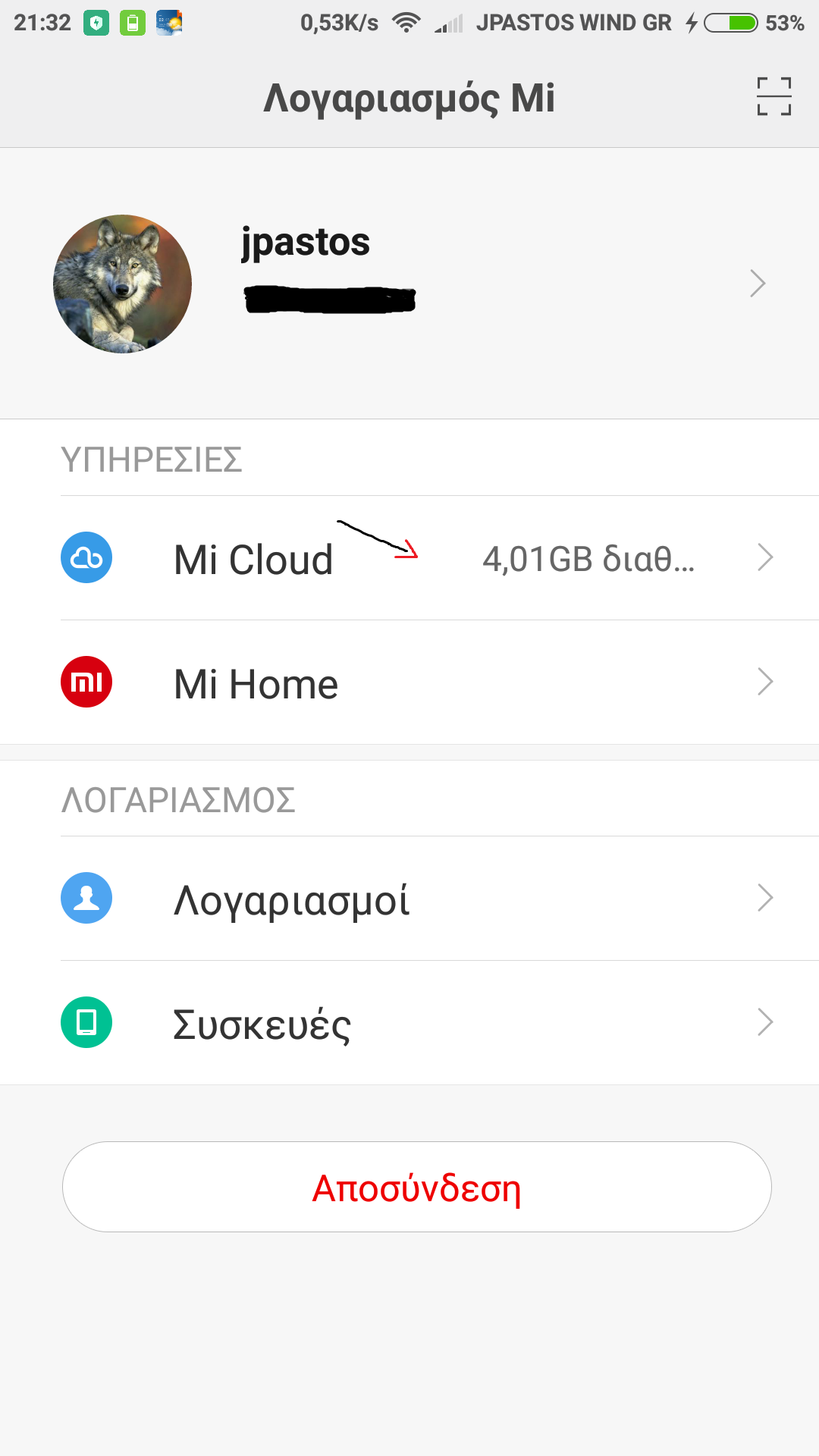Open the QR scan icon
The image size is (819, 1456).
[x=773, y=96]
